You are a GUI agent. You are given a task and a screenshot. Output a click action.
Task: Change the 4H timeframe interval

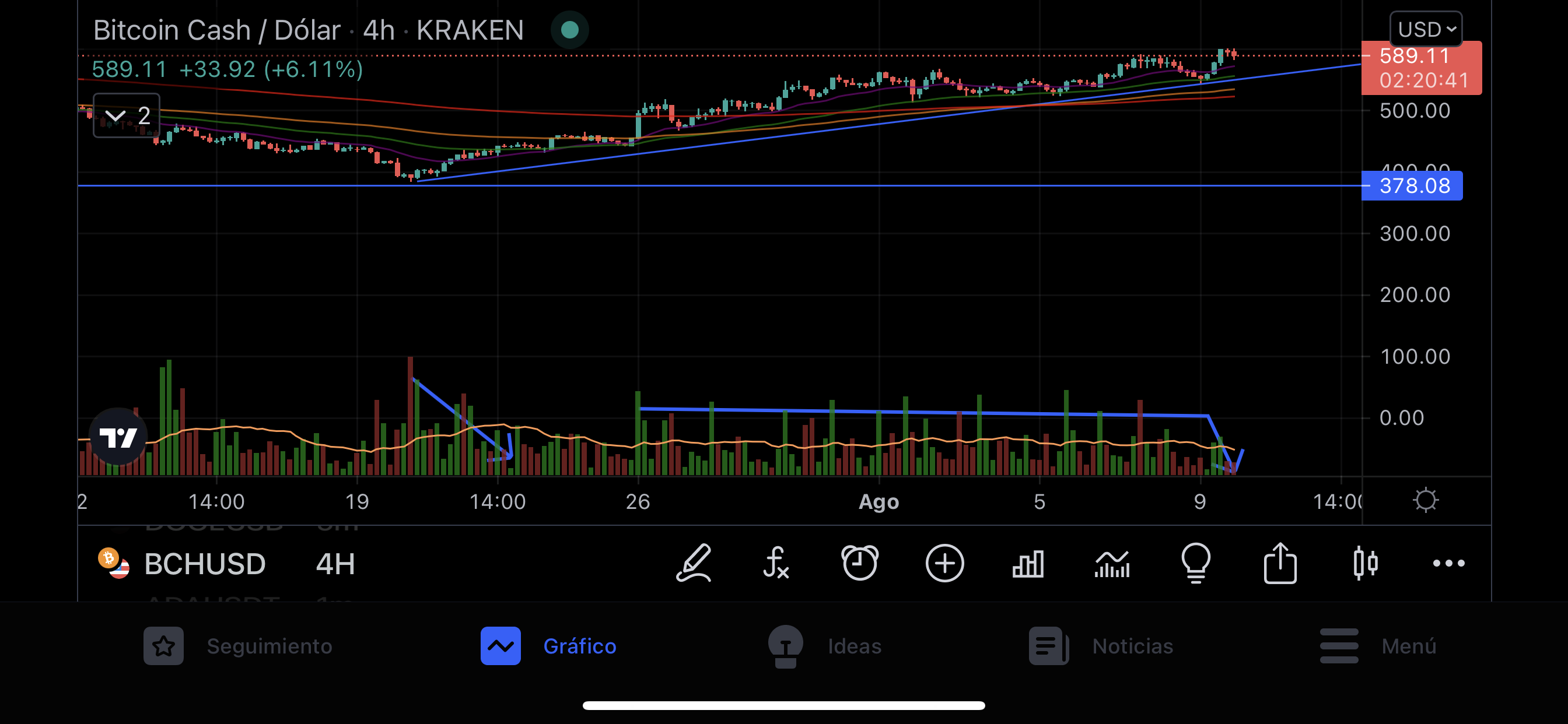pos(335,564)
